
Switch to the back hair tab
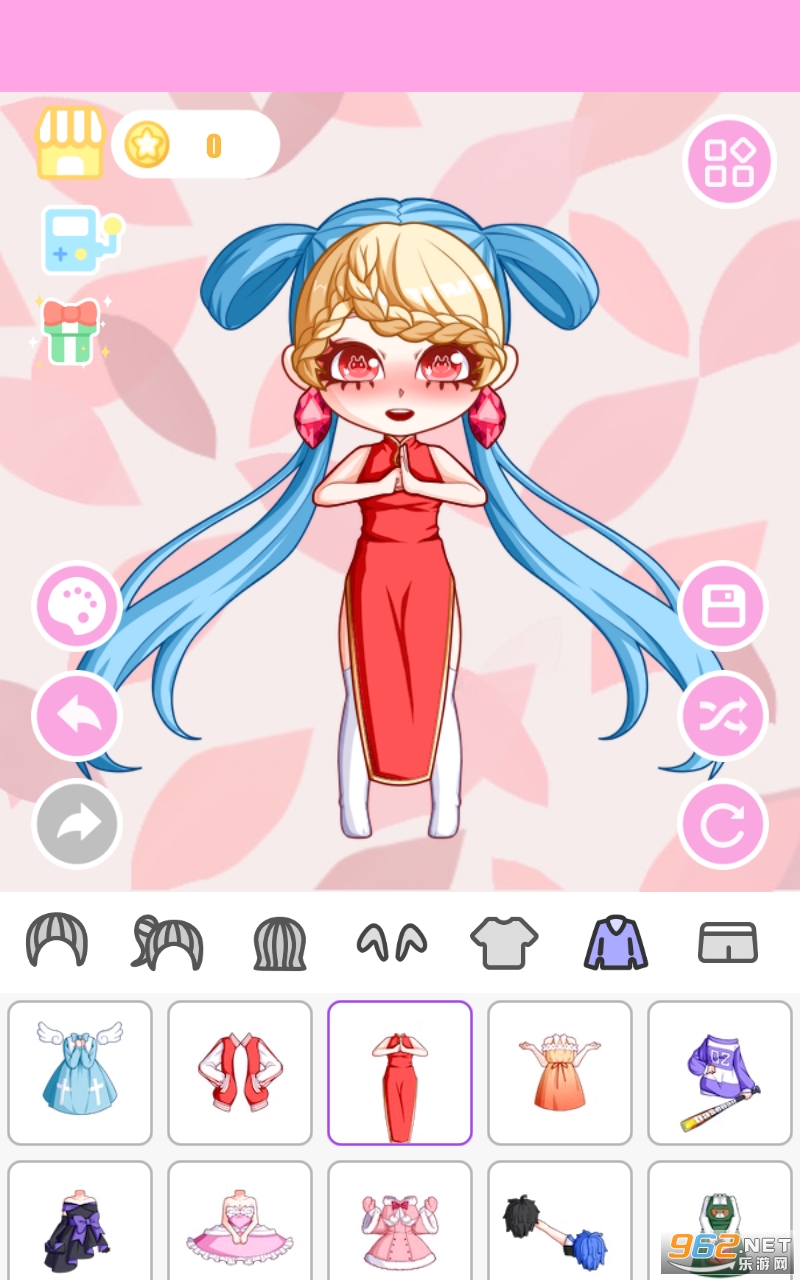pyautogui.click(x=279, y=943)
